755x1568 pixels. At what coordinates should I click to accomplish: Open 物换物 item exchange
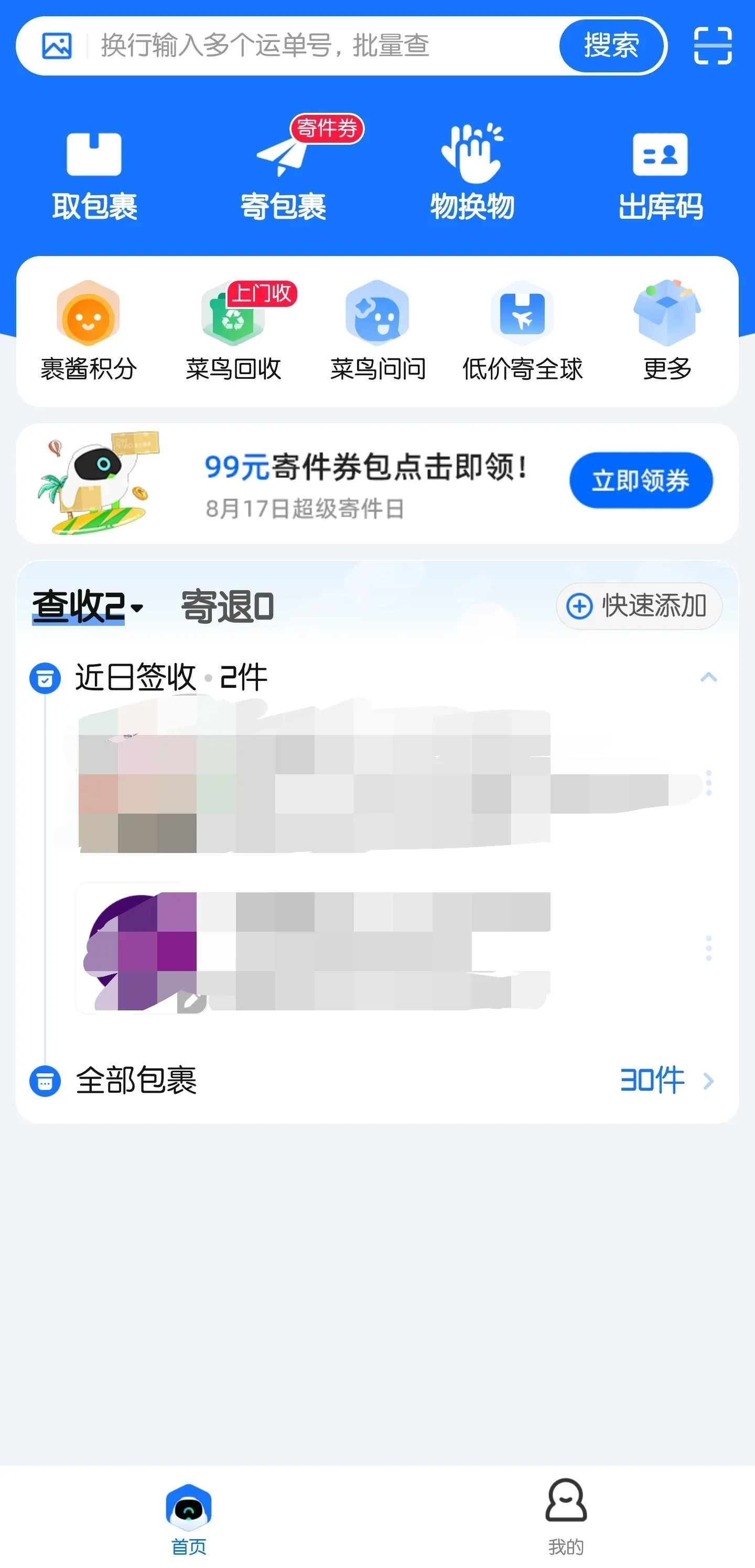tap(472, 175)
